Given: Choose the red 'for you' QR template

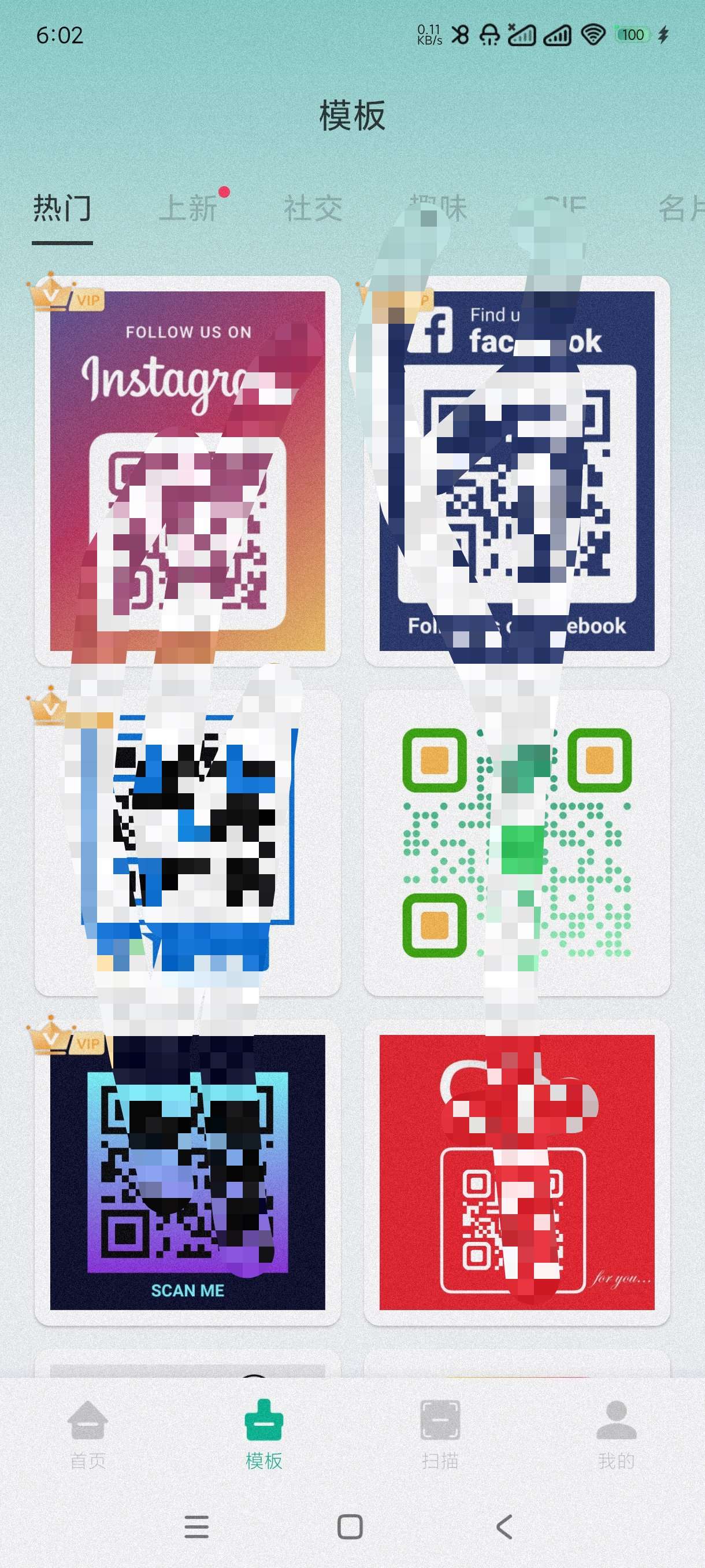Looking at the screenshot, I should pos(517,1172).
